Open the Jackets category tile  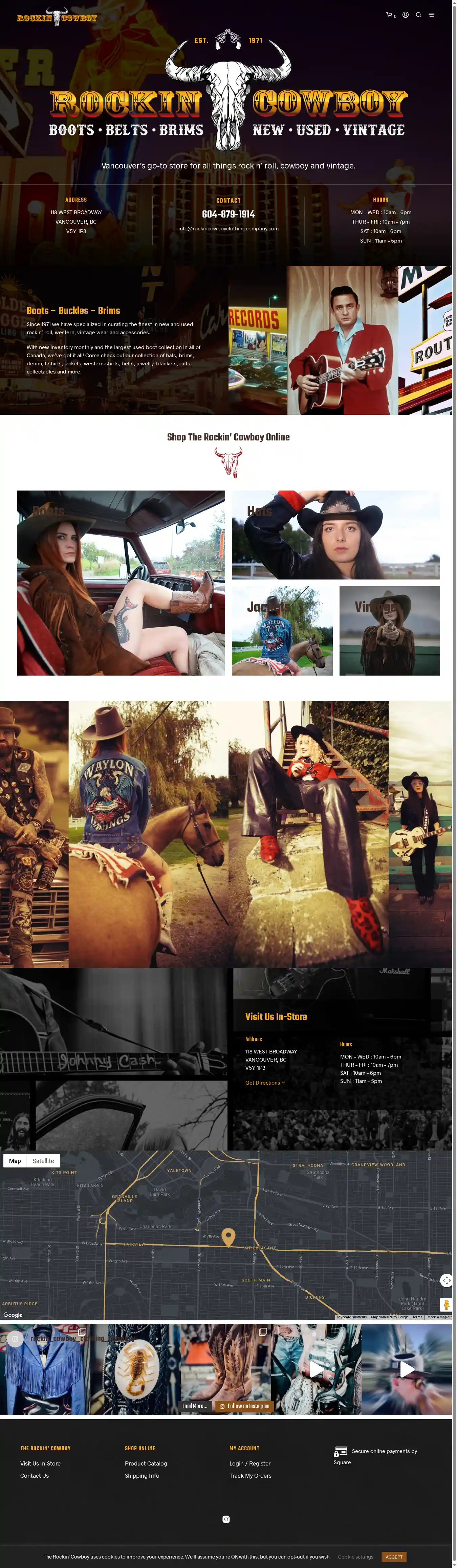[282, 630]
